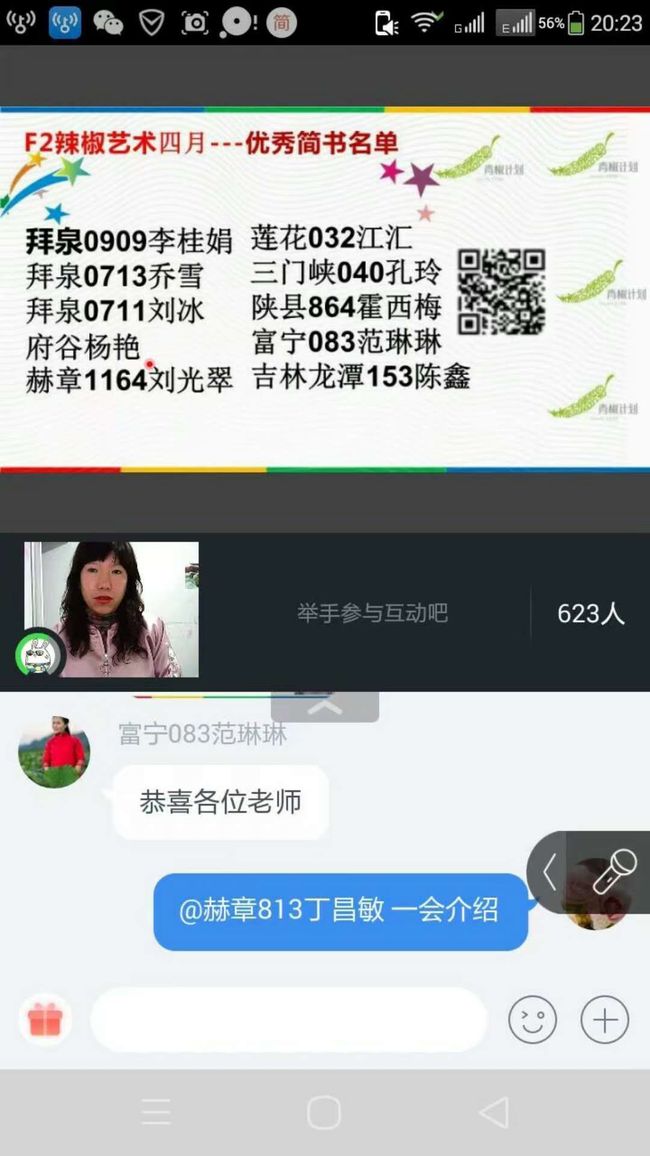The image size is (650, 1156).
Task: Open the plus attachment menu
Action: (604, 1020)
